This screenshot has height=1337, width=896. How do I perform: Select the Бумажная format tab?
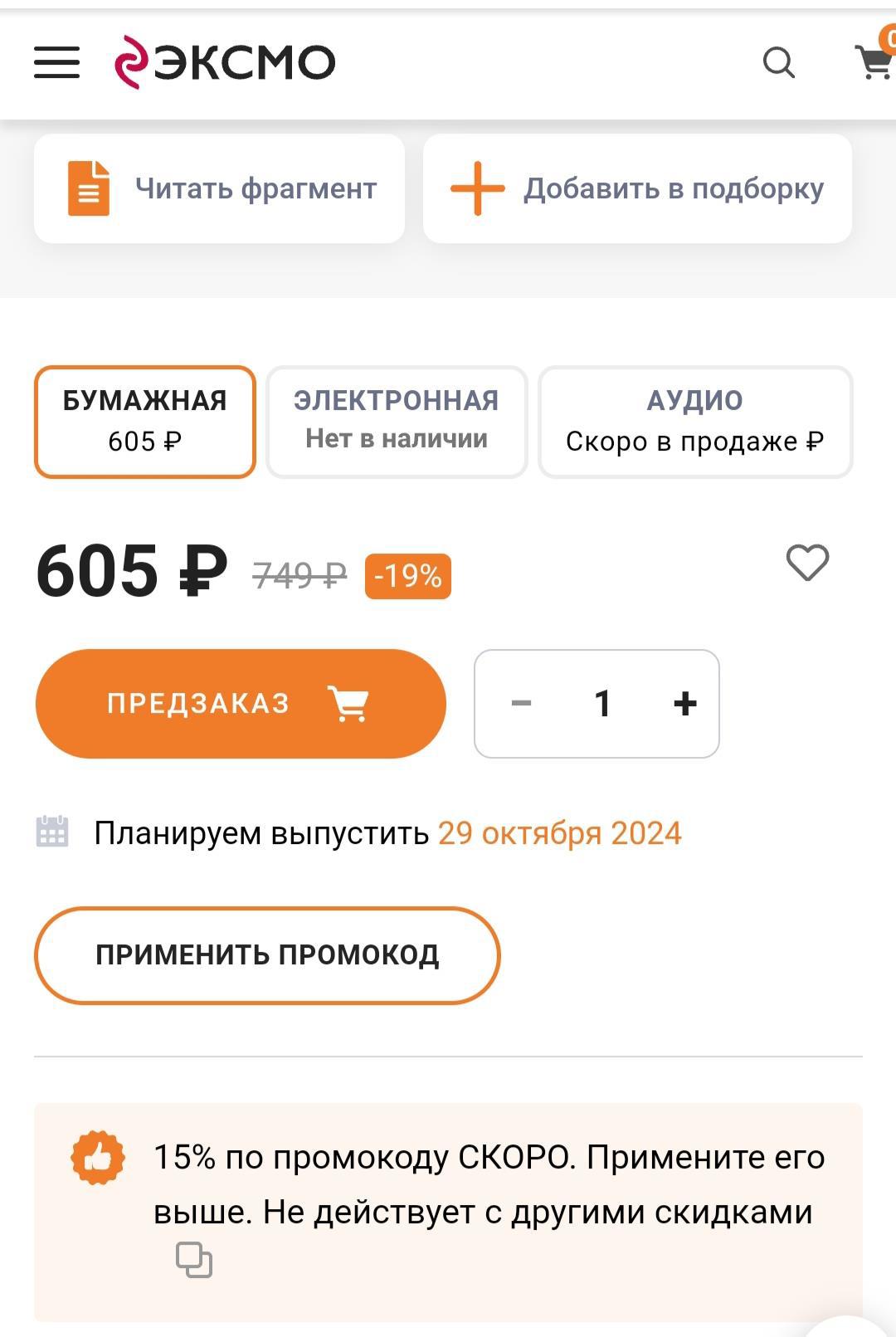(145, 422)
